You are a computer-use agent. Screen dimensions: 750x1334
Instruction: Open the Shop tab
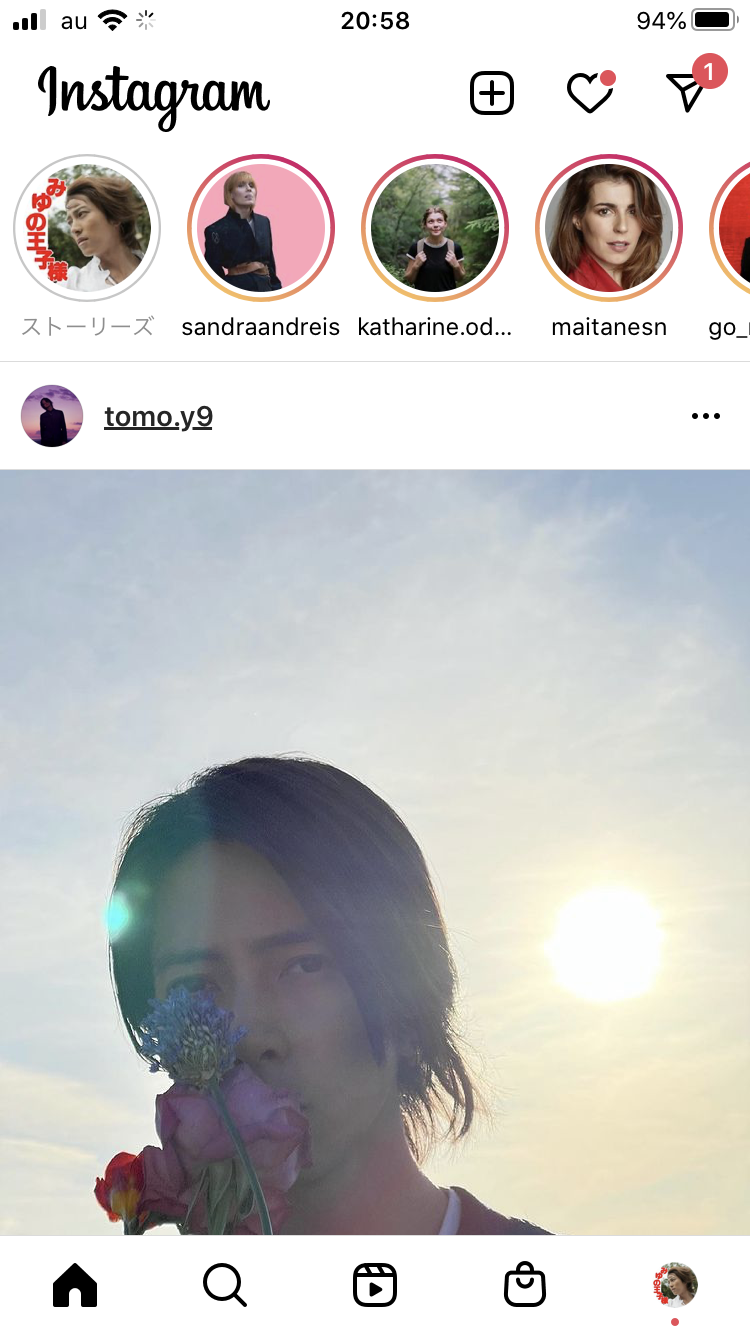tap(525, 1284)
